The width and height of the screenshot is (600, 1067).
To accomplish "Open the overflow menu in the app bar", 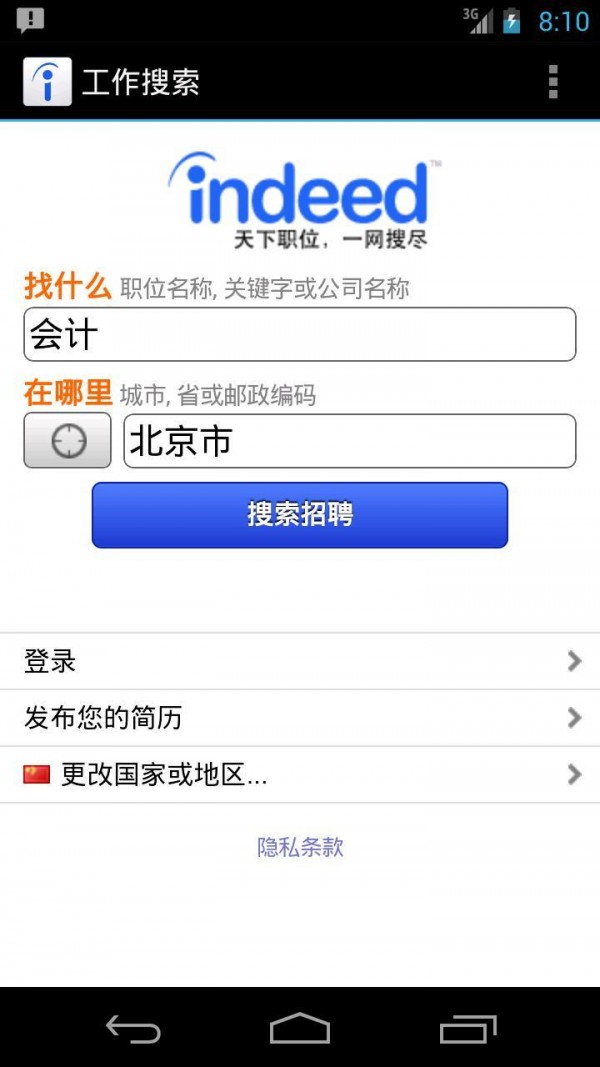I will click(x=553, y=82).
